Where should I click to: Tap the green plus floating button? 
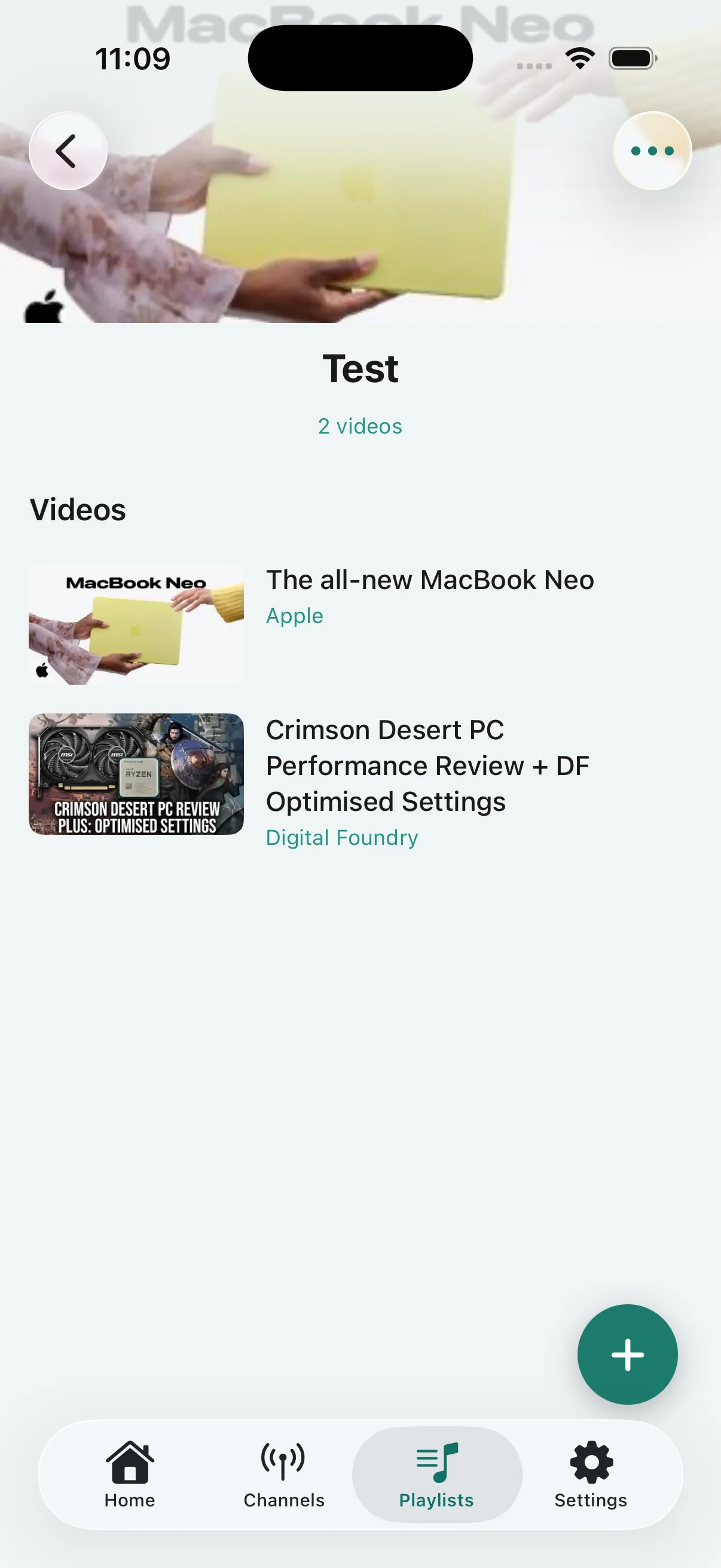click(627, 1354)
